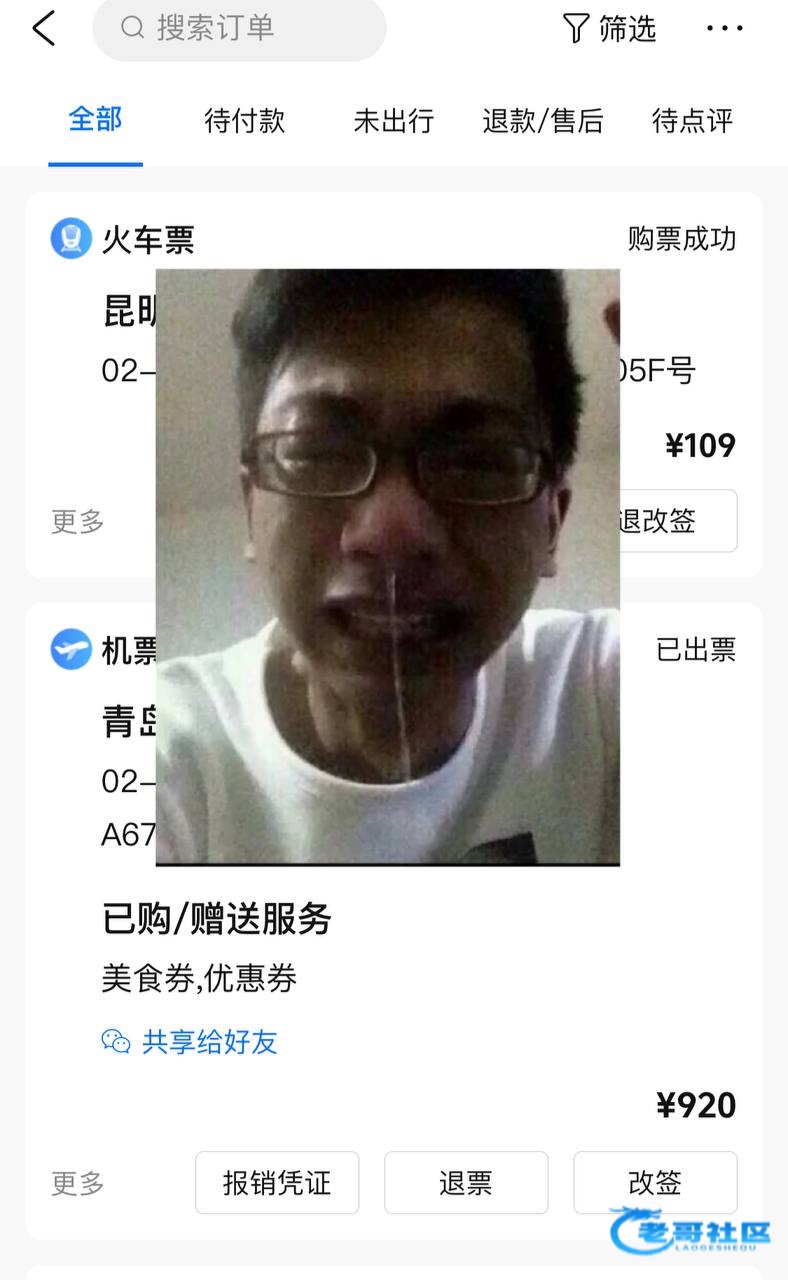The height and width of the screenshot is (1280, 788).
Task: Tap 退票 to refund the flight ticket
Action: [466, 1183]
